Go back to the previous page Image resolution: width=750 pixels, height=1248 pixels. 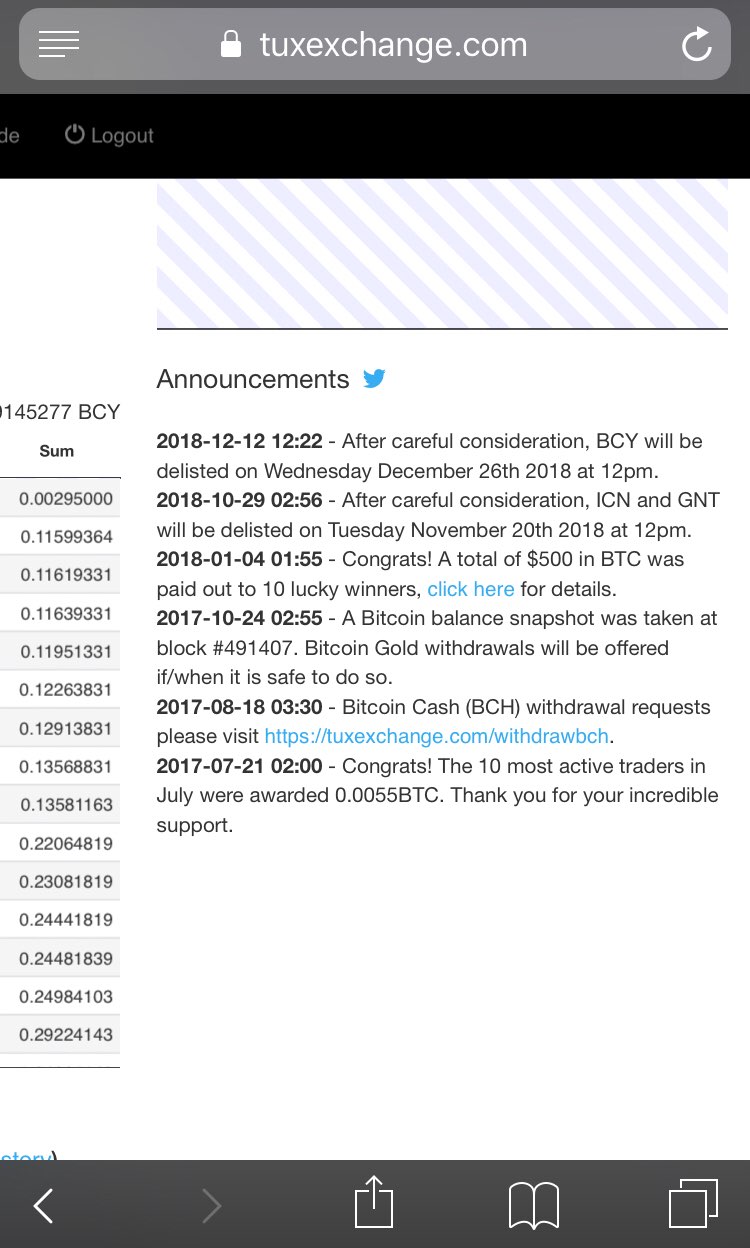point(43,1206)
